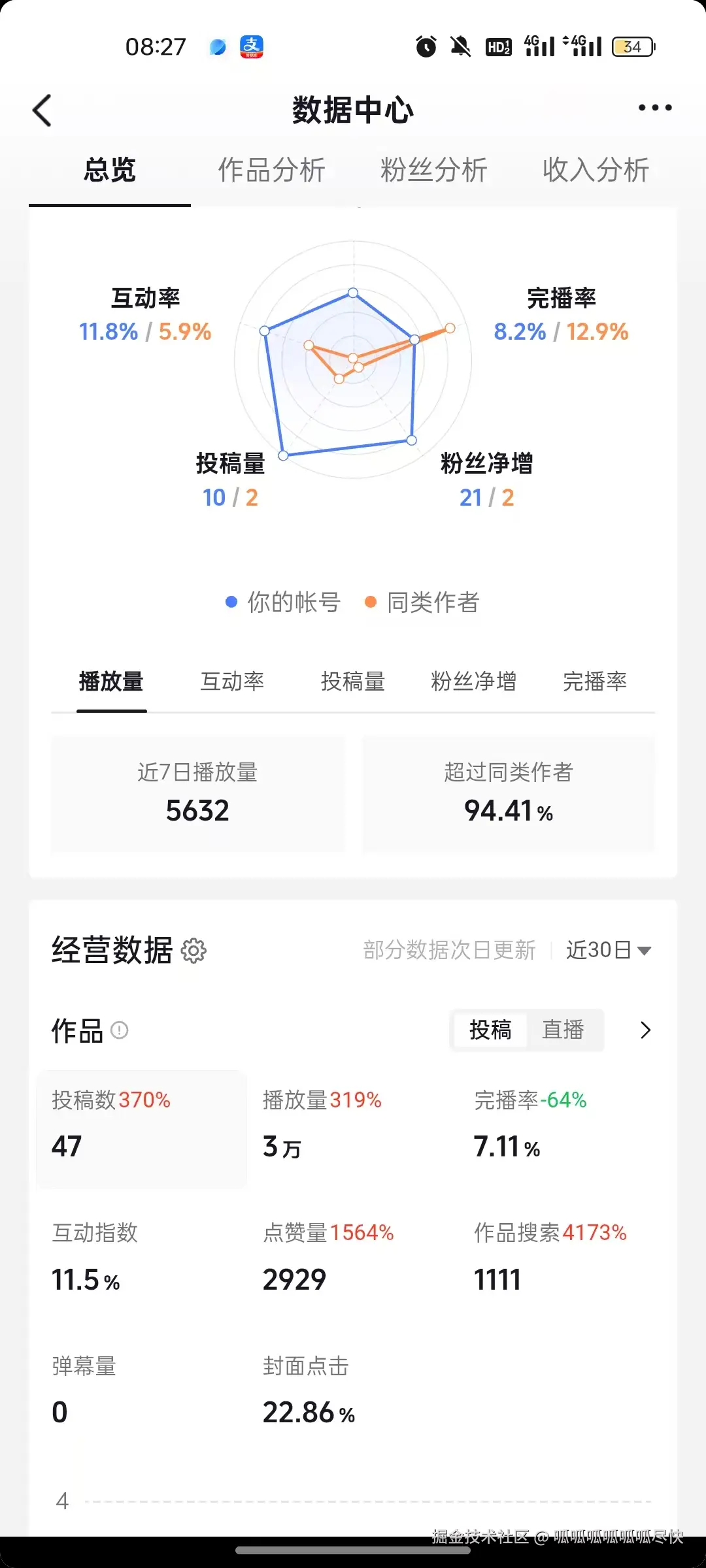
Task: Select the 完播率 metric tab
Action: point(594,681)
